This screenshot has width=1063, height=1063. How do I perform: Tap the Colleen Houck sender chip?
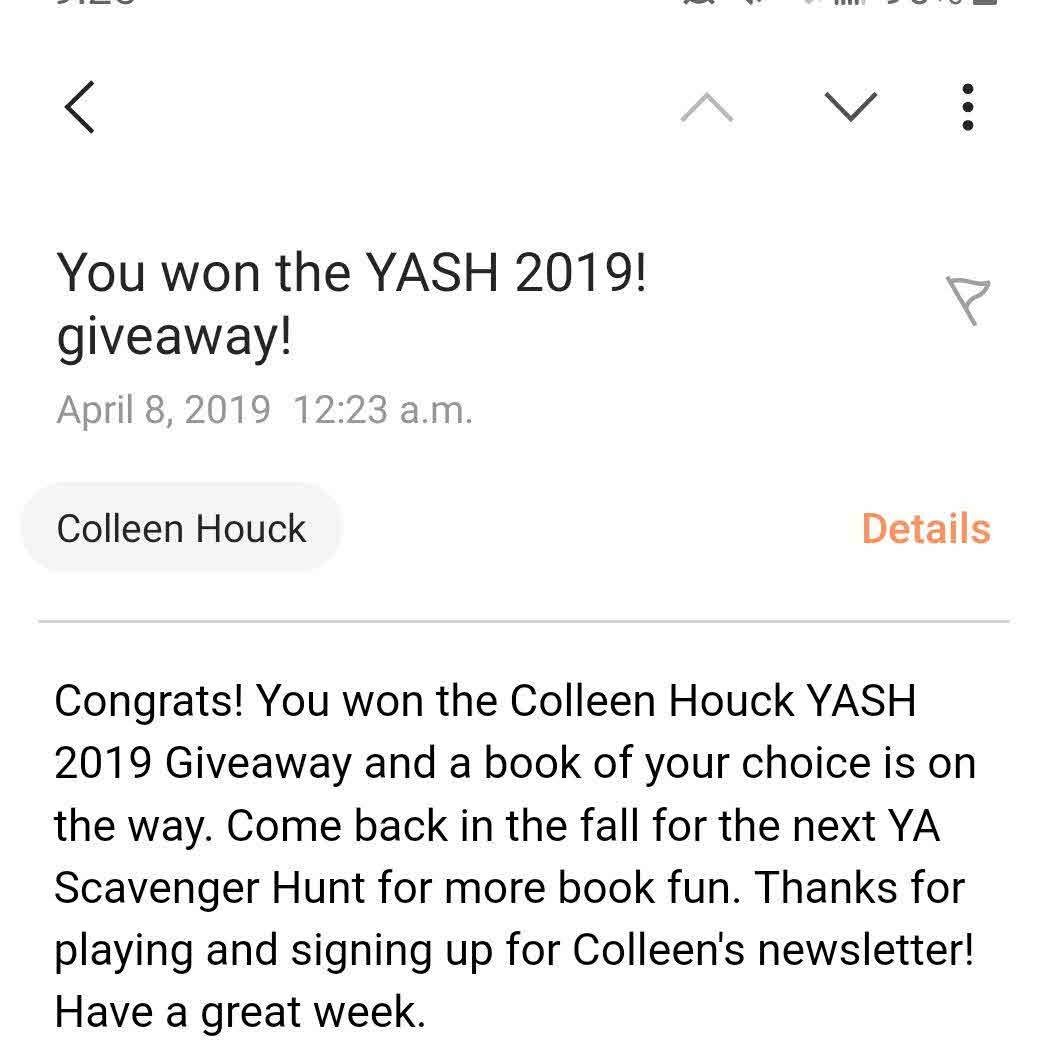tap(181, 528)
